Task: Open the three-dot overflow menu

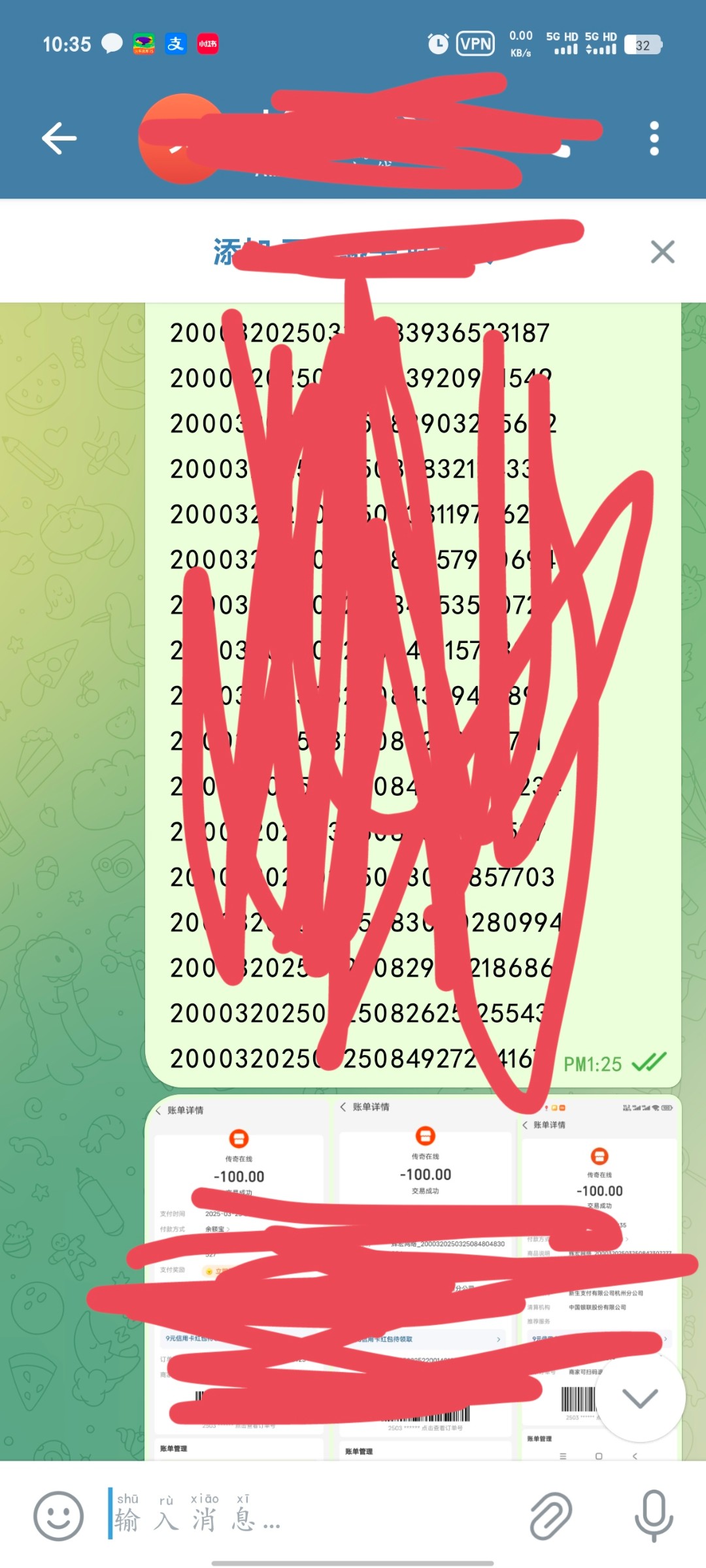Action: [654, 139]
